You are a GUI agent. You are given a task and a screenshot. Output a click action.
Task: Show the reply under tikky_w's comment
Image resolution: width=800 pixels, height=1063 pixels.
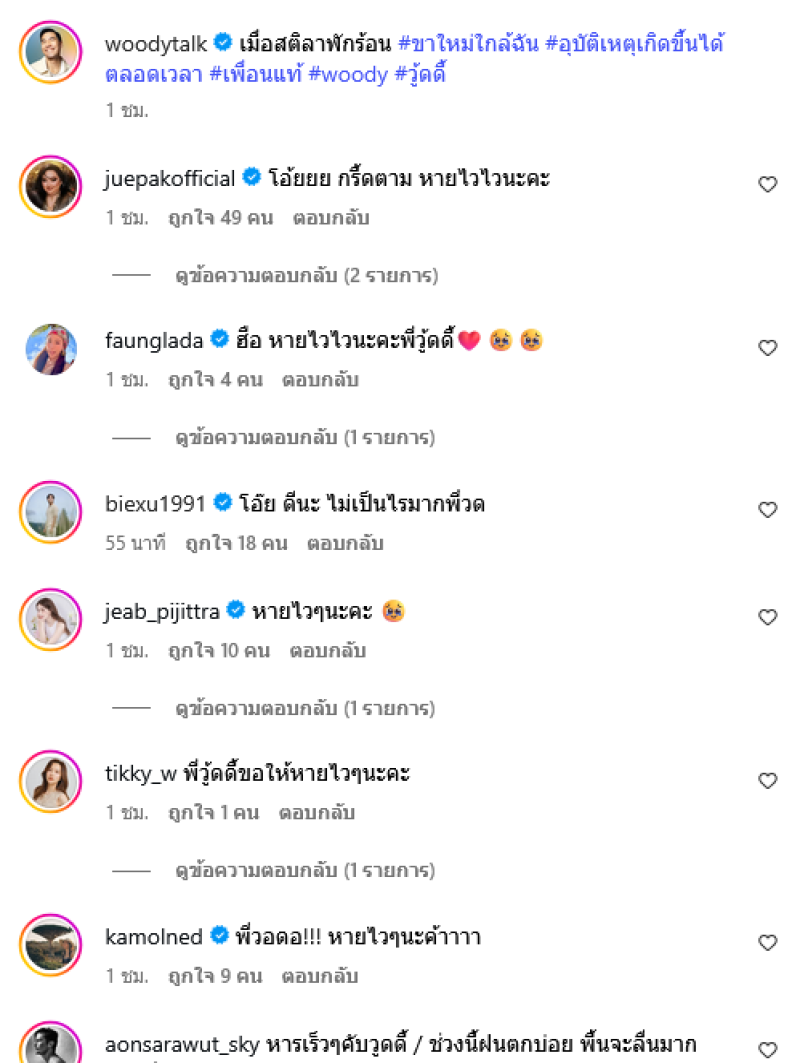(x=304, y=872)
